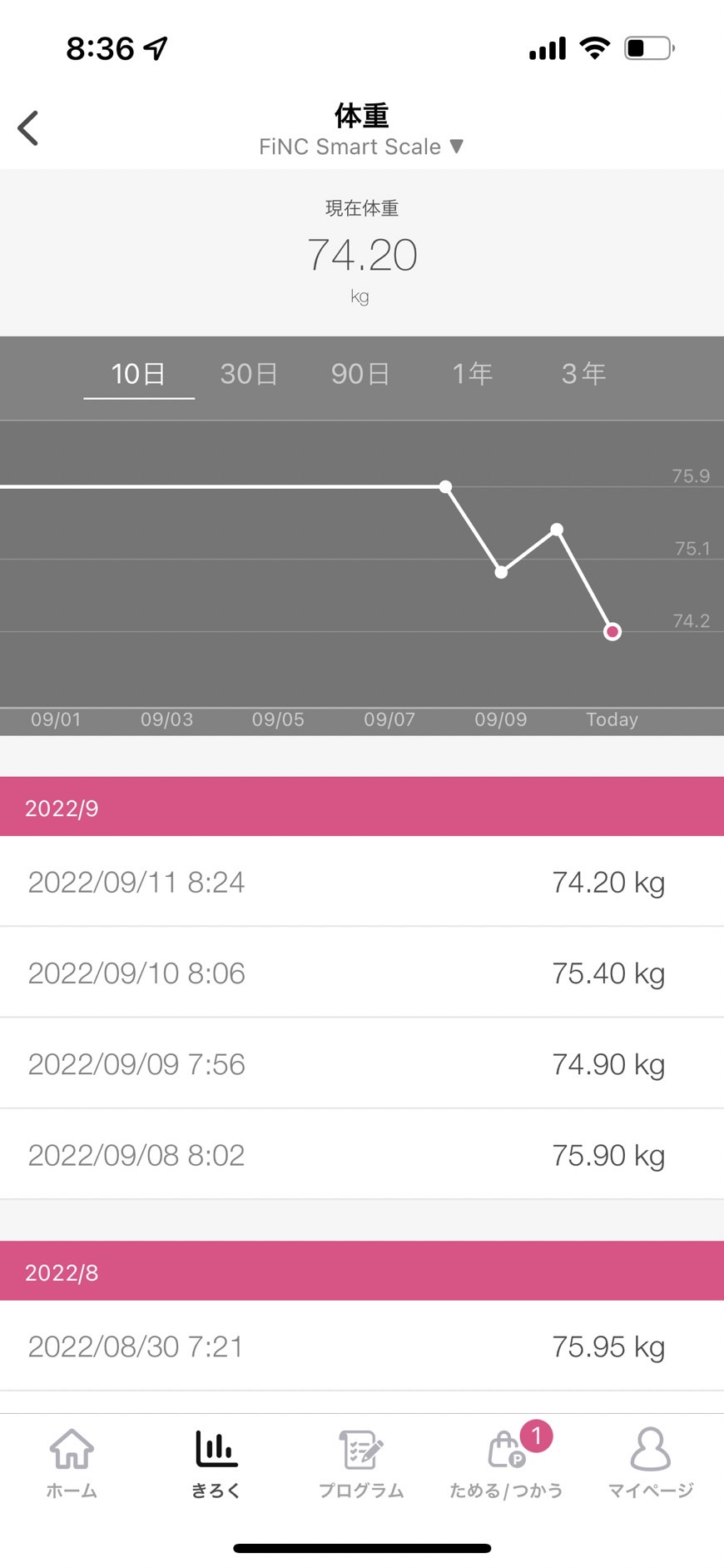
Task: Open the ためる/つかう tab
Action: click(x=506, y=1463)
